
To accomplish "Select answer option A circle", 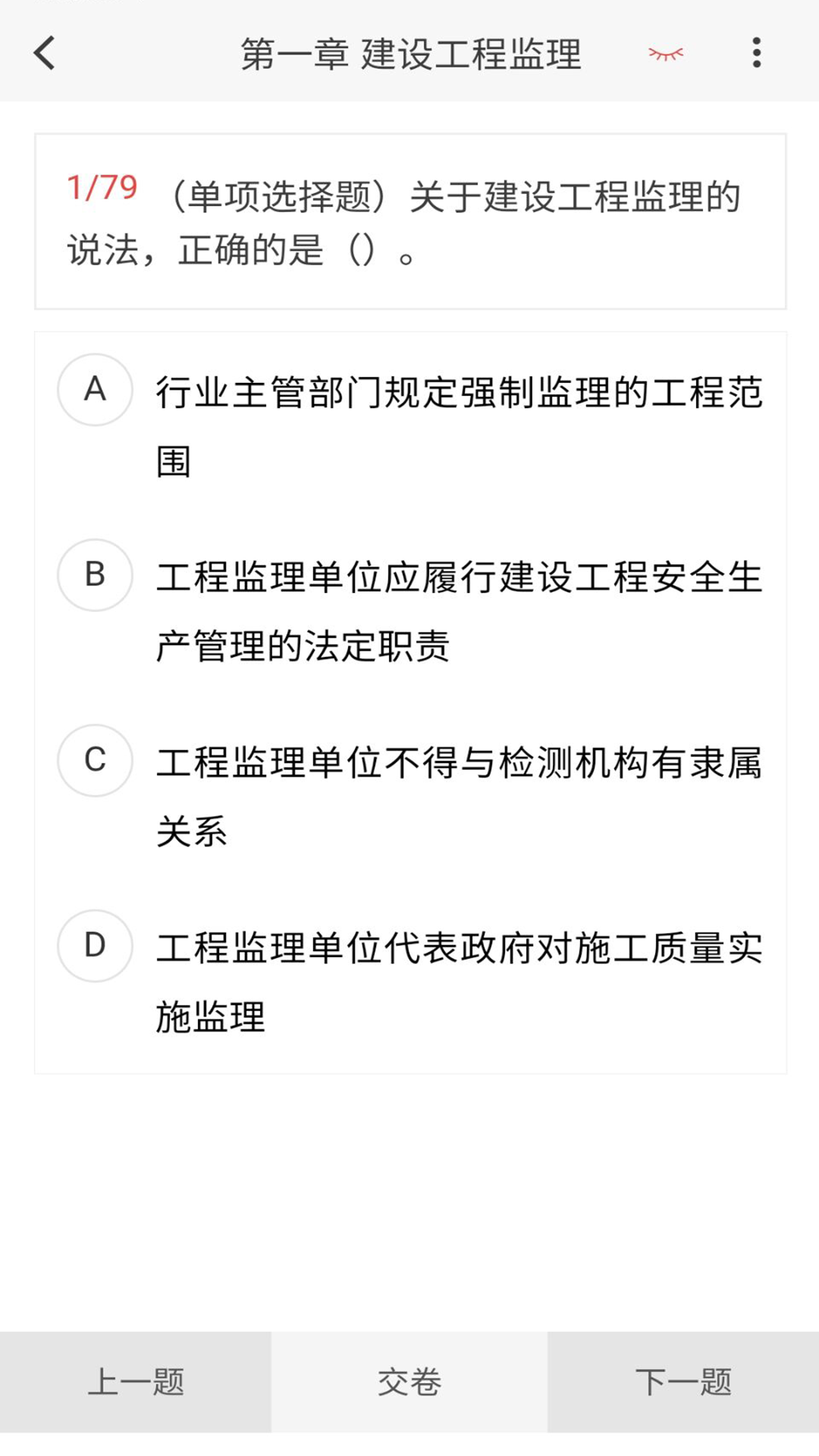I will pos(94,389).
